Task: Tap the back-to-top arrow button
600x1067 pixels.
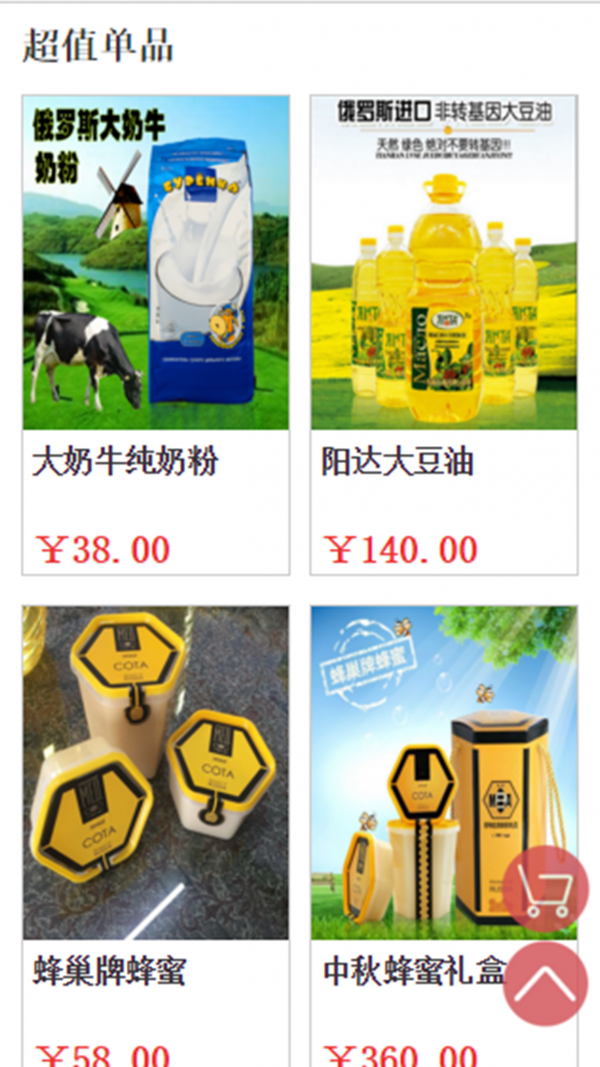Action: coord(546,983)
